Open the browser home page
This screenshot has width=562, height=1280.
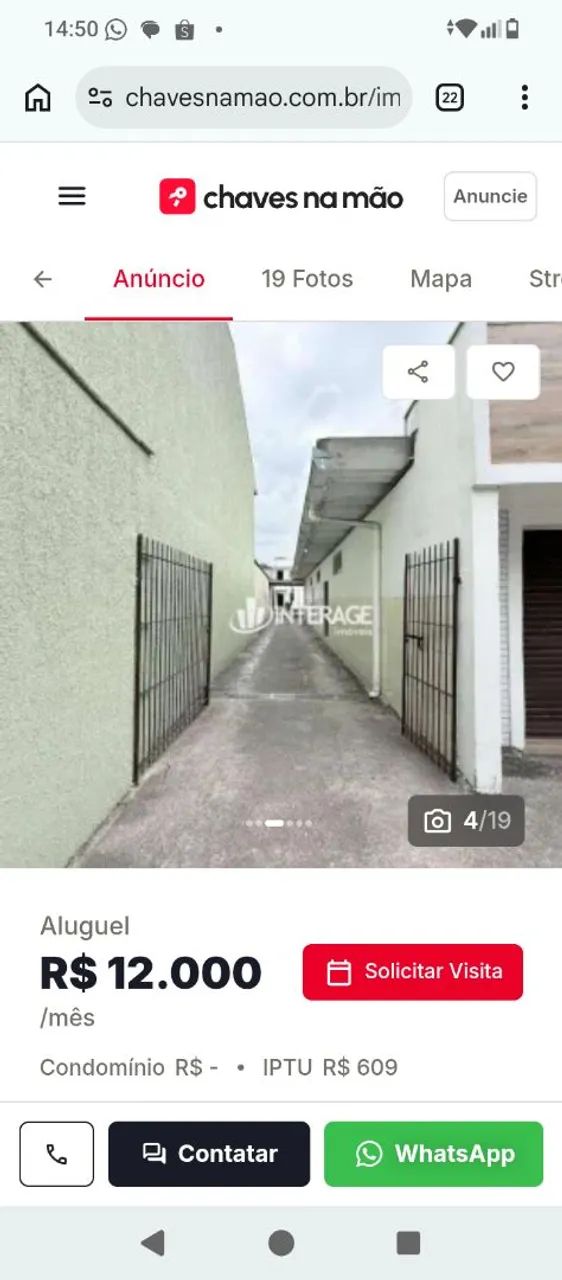(x=38, y=97)
